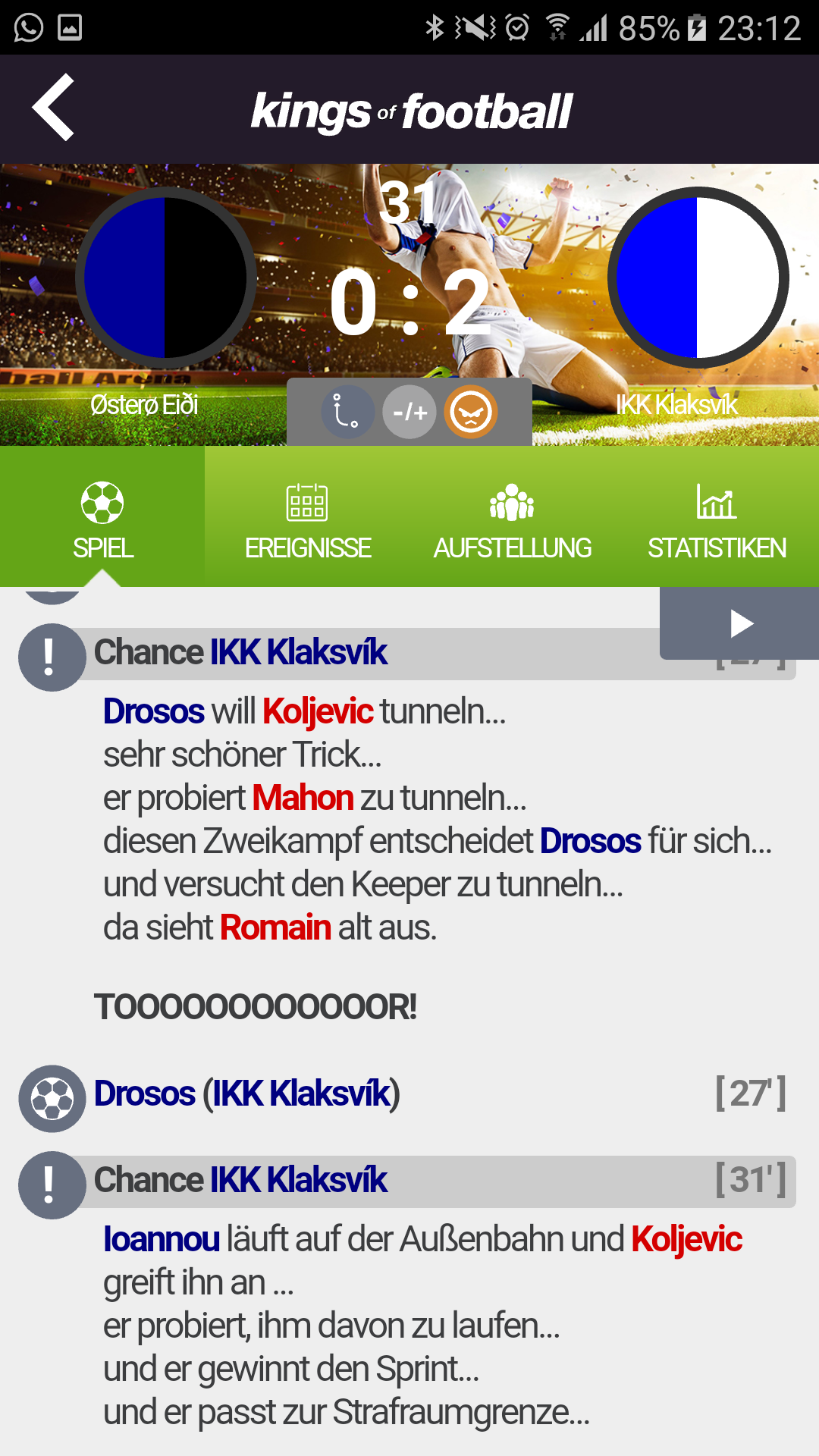Open the Østerø Eiði team badge
Screen dimensions: 819x1456
click(x=165, y=278)
